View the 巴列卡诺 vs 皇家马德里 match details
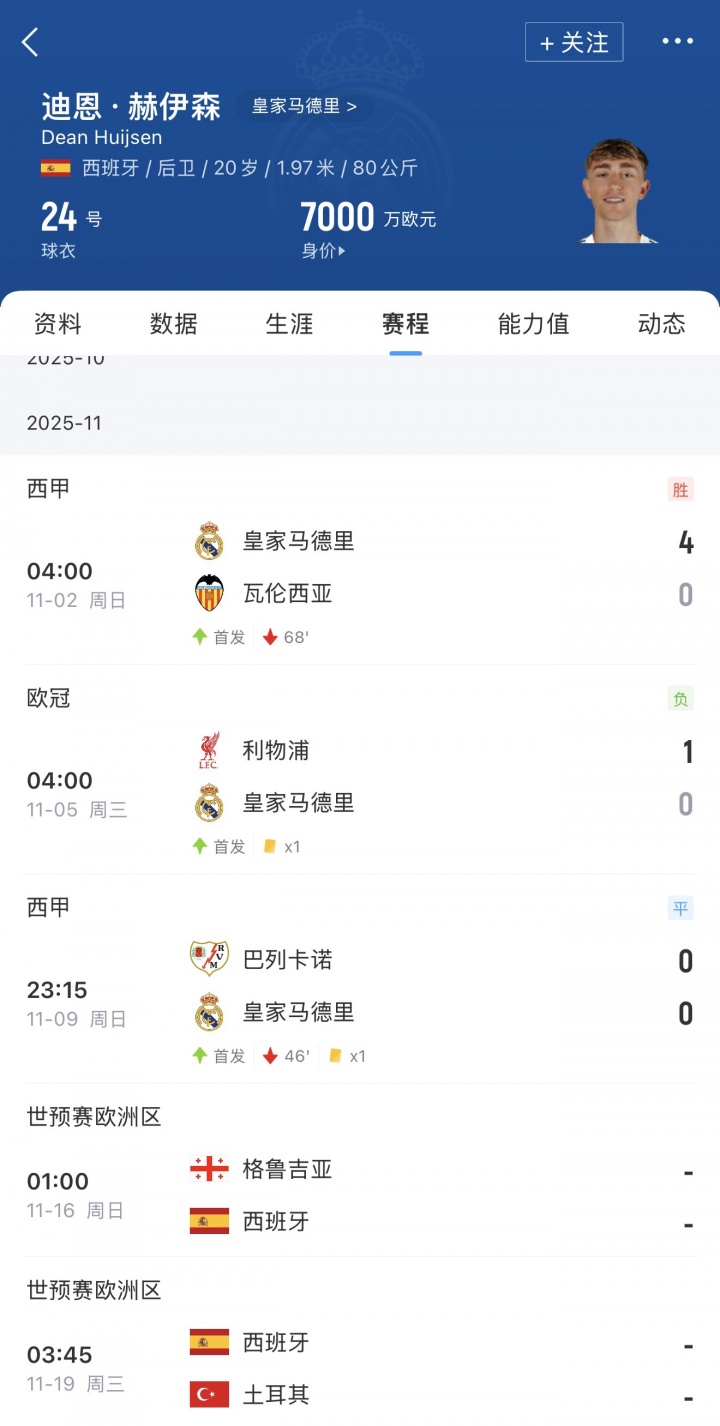 click(360, 987)
